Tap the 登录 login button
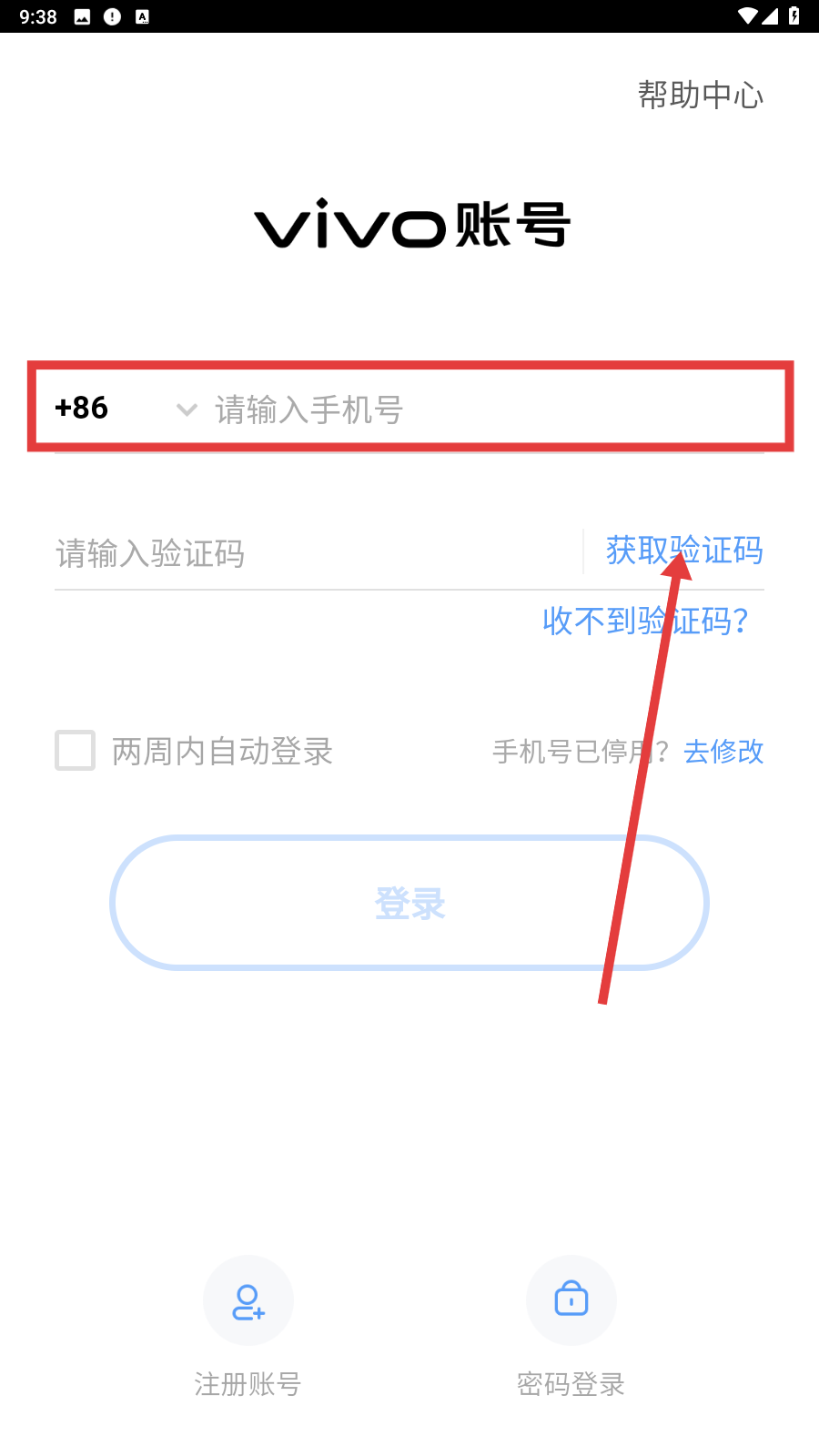Image resolution: width=819 pixels, height=1456 pixels. 409,903
